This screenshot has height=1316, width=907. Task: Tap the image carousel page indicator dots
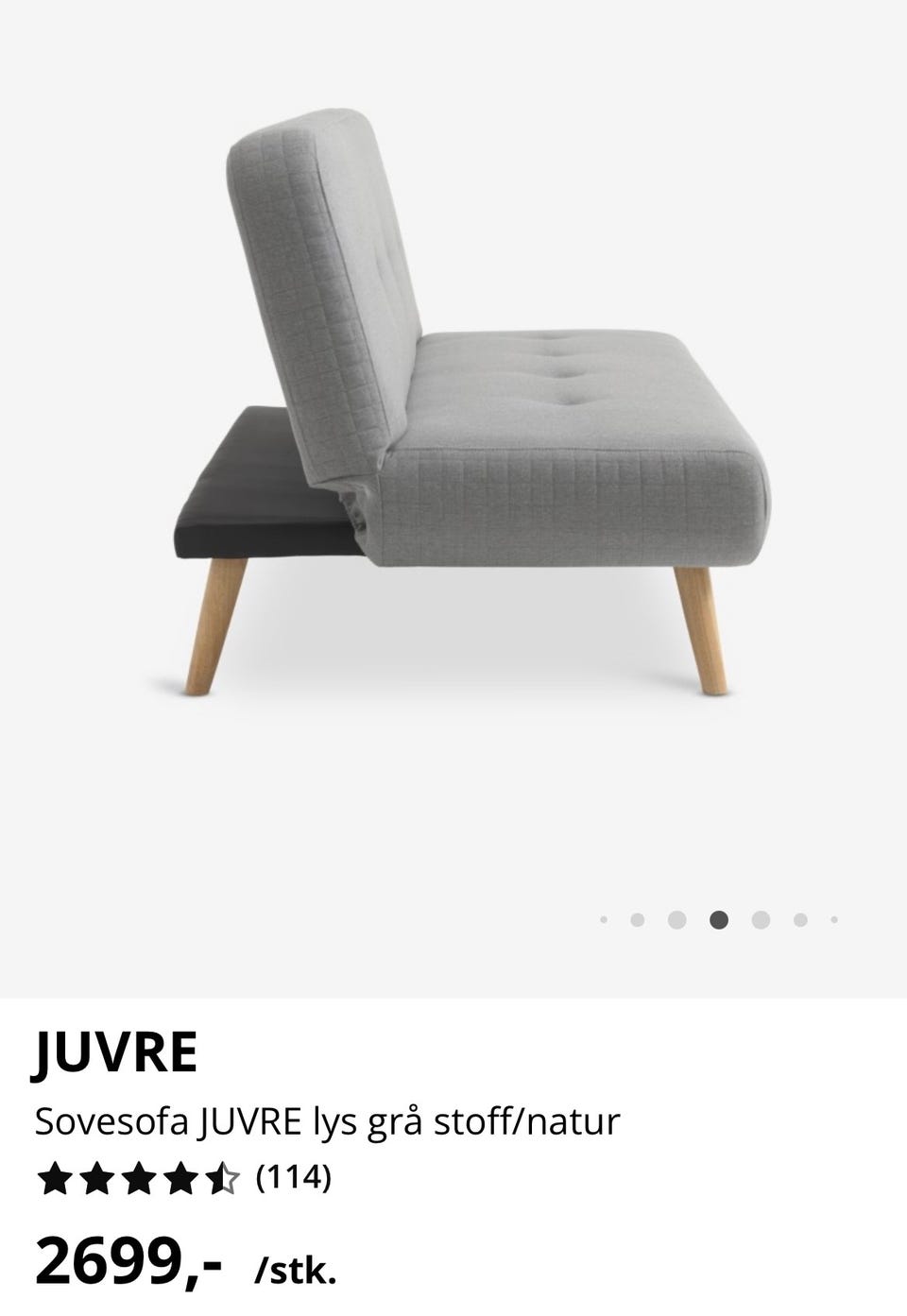coord(719,919)
